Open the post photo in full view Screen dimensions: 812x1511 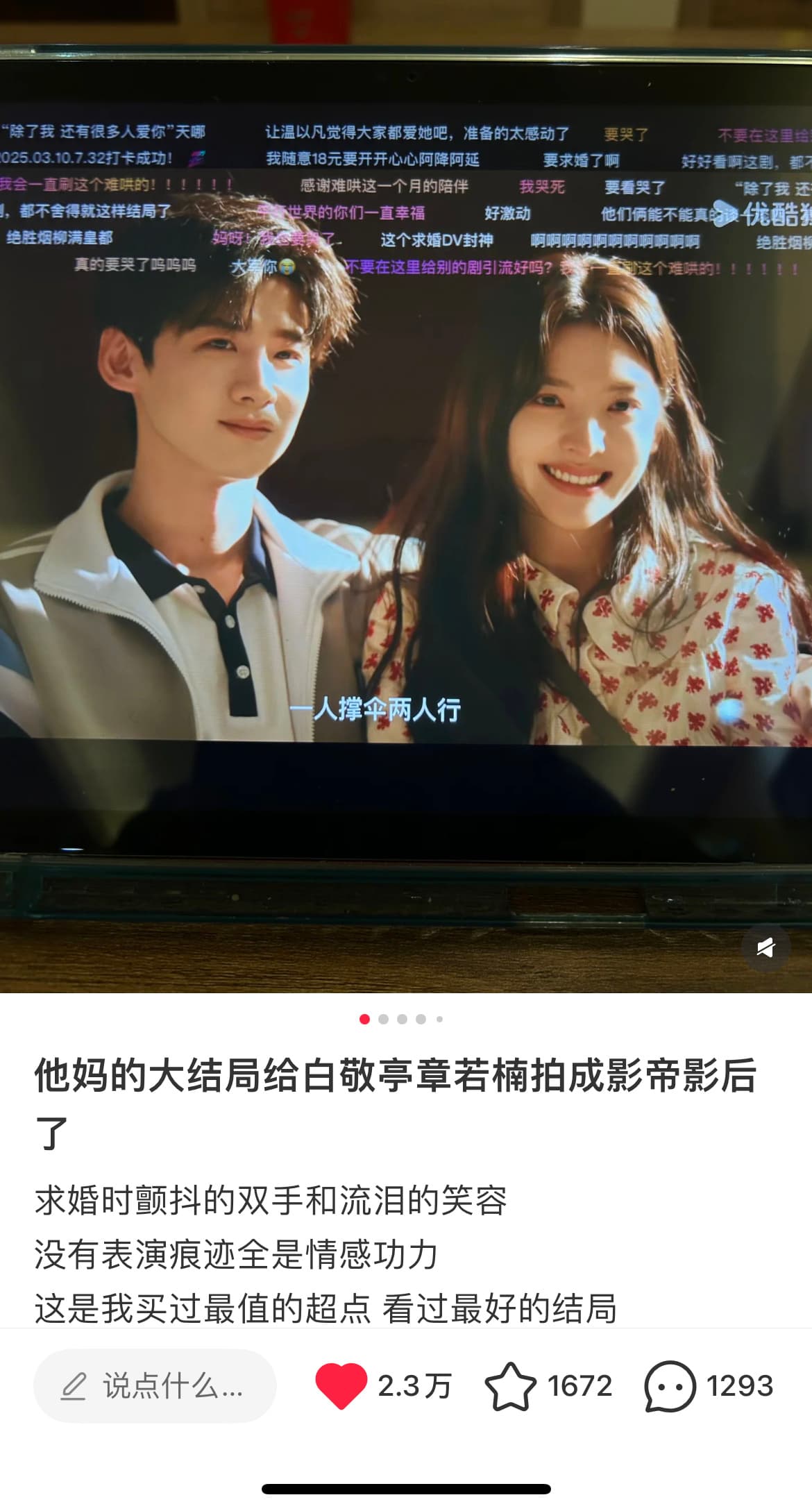(x=406, y=486)
